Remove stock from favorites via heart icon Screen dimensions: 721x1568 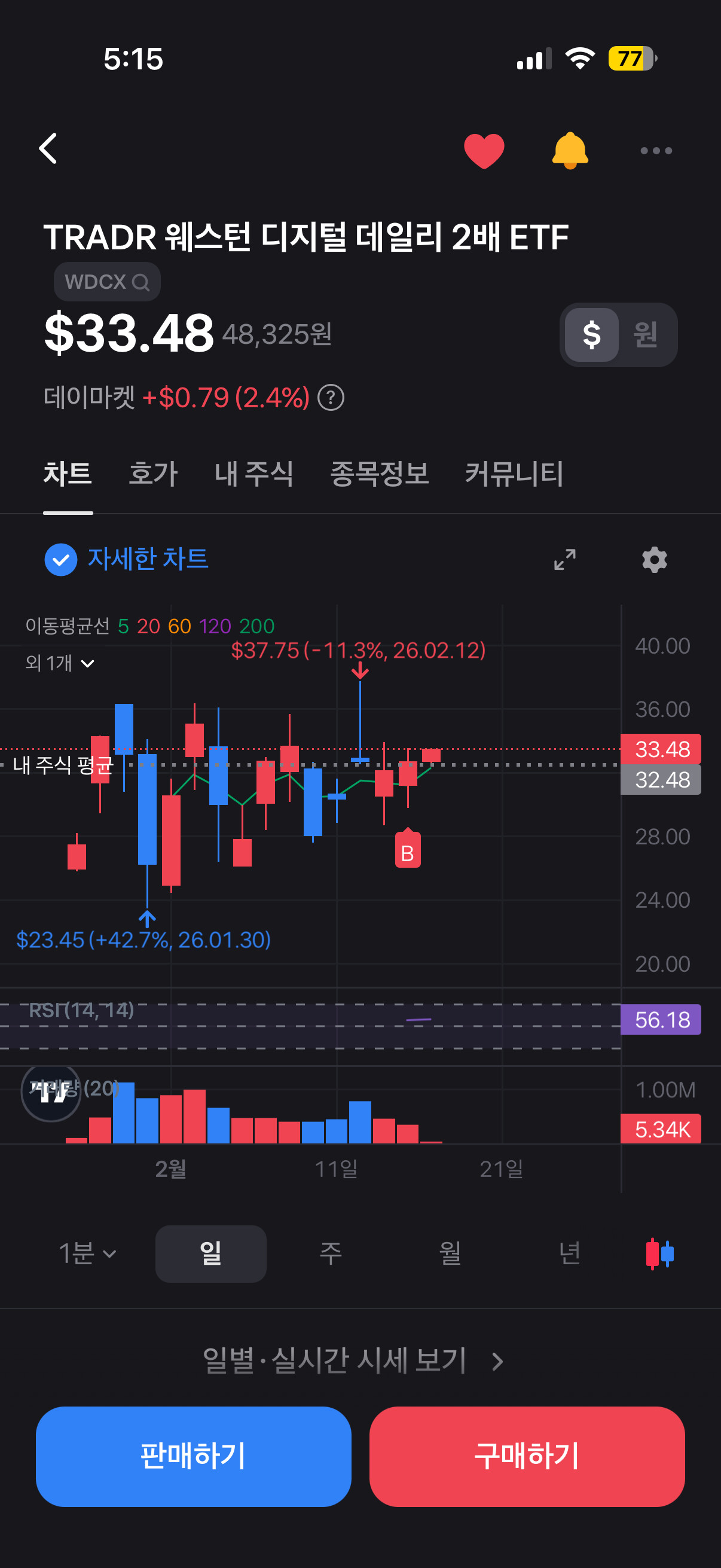coord(484,150)
